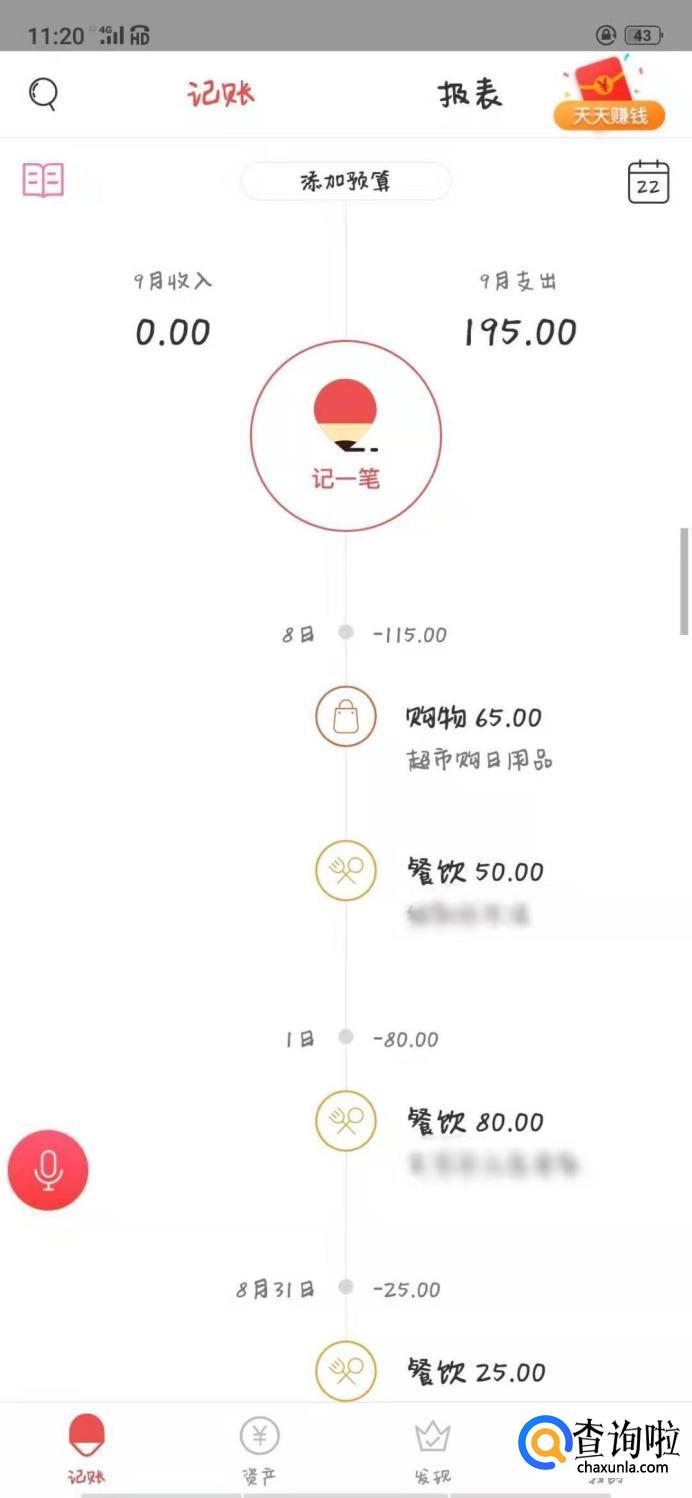Open the 餐饮 25.00 entry
692x1498 pixels.
[475, 1372]
